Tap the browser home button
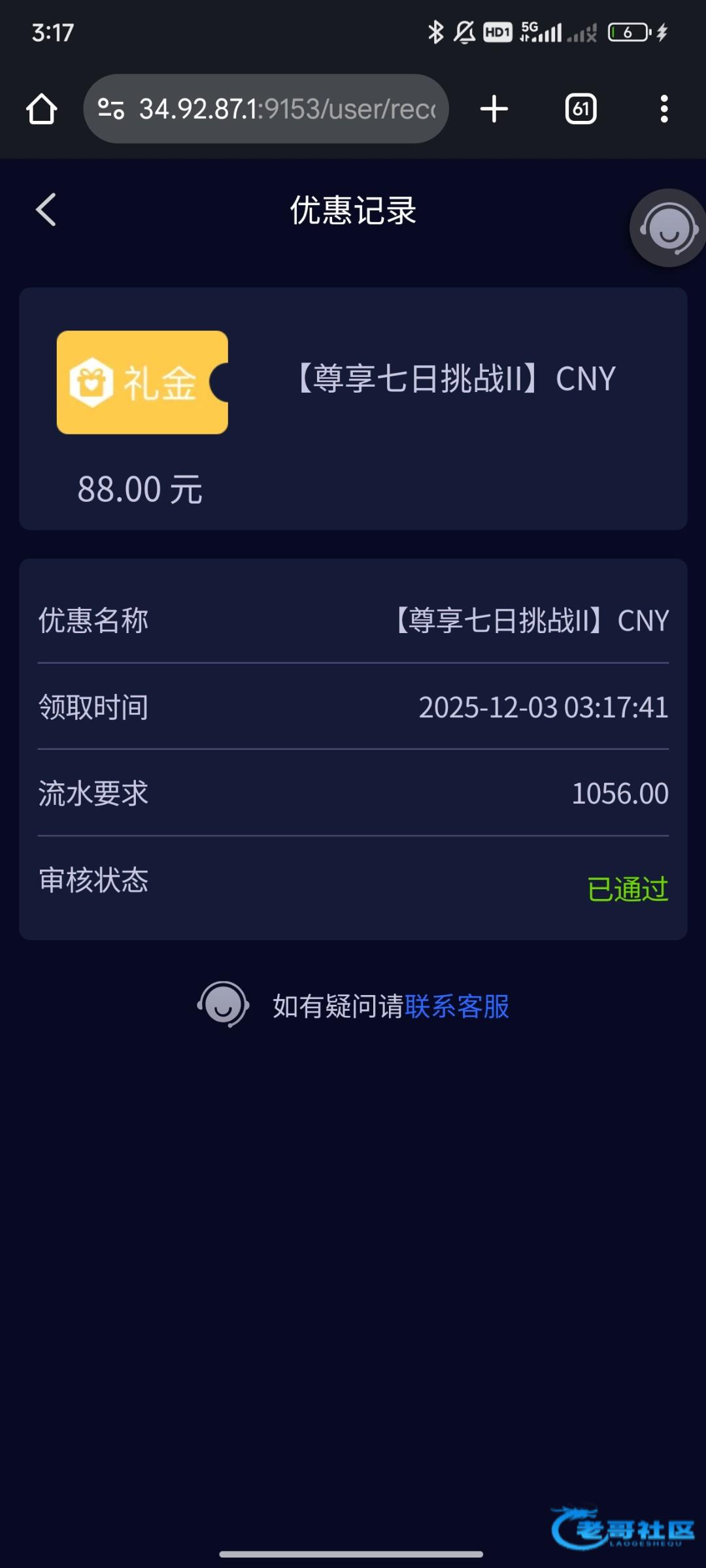Viewport: 706px width, 1568px height. [41, 109]
